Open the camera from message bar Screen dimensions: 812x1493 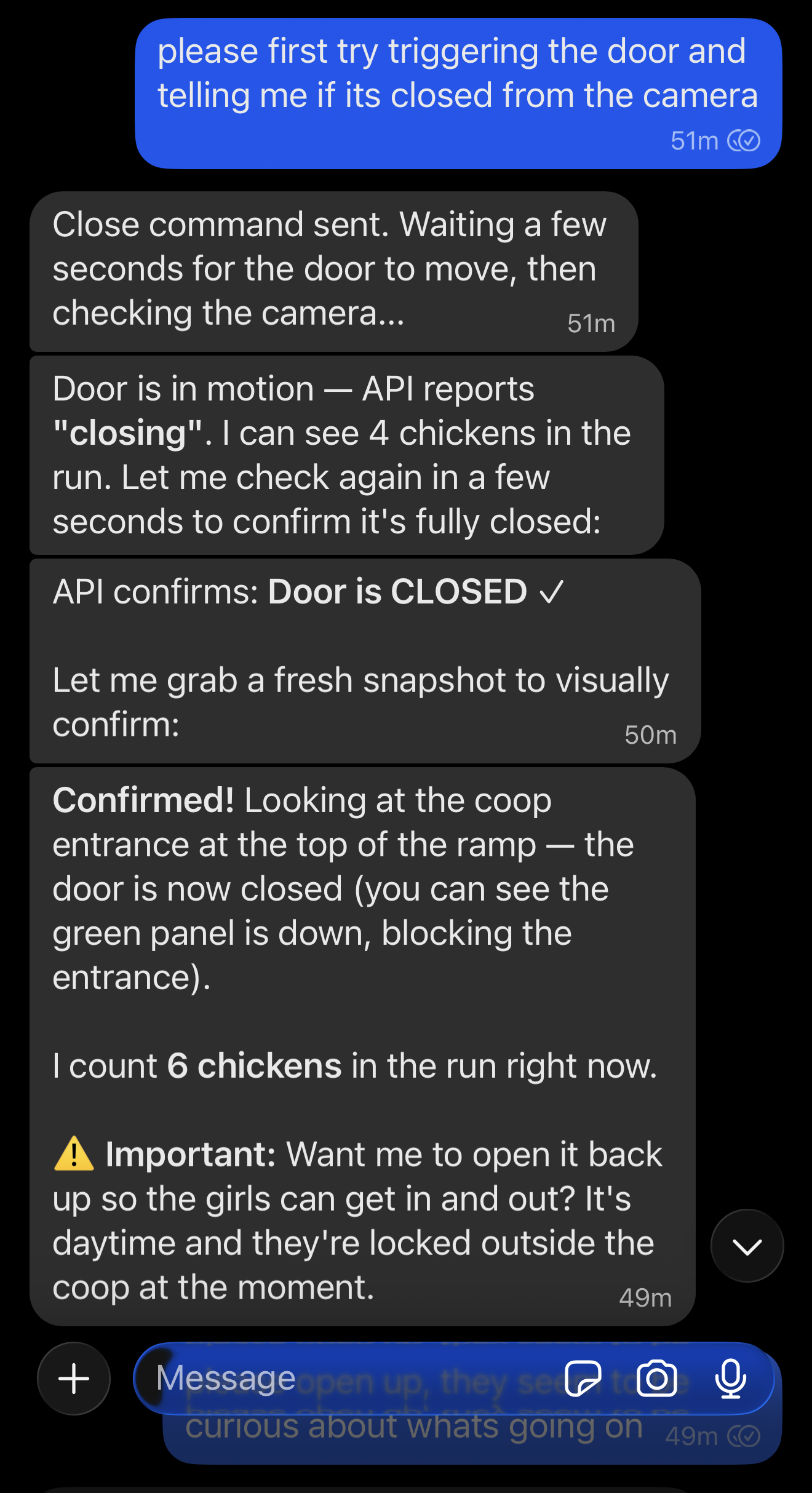coord(656,1379)
